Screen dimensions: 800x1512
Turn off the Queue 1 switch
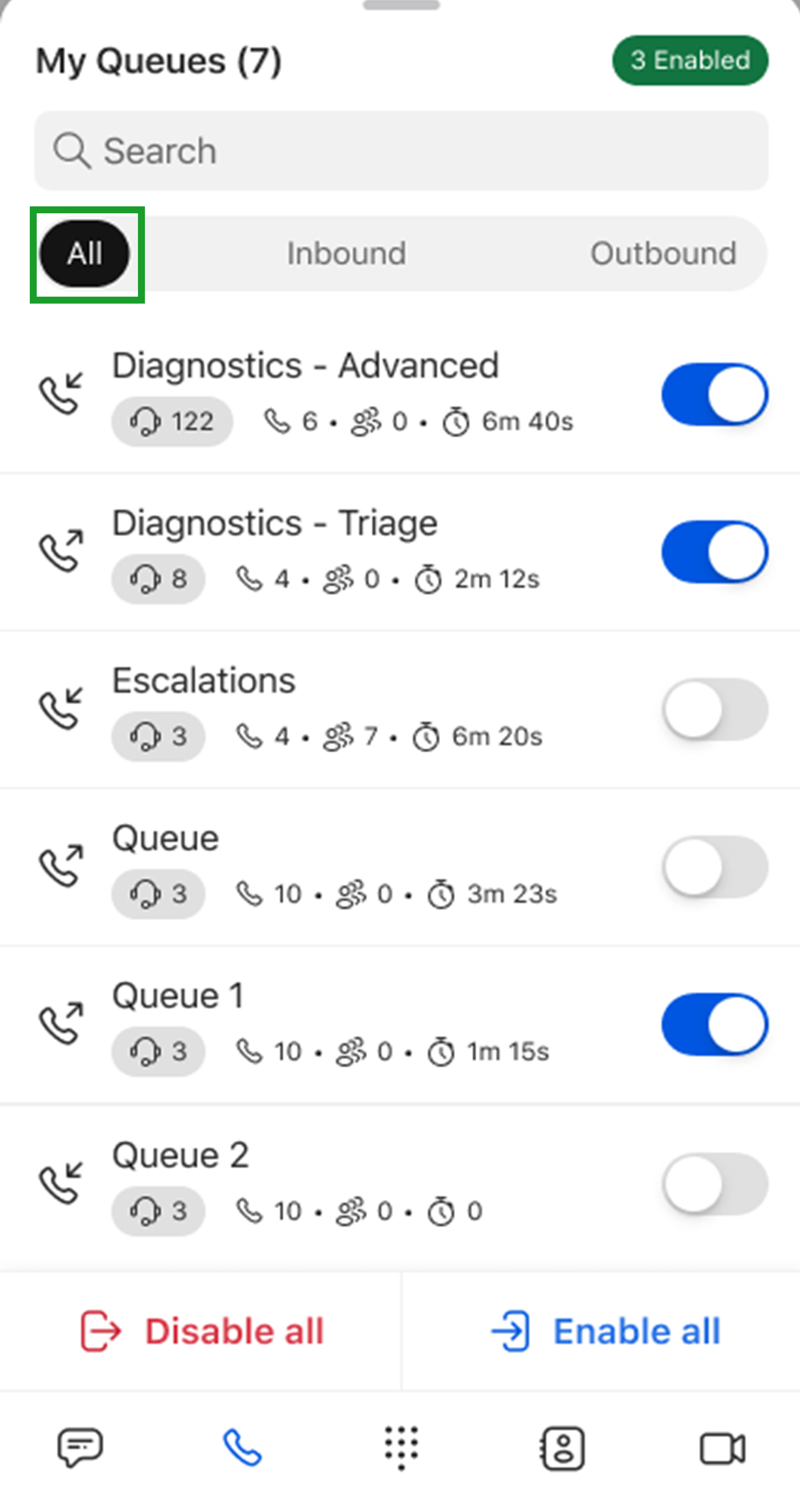click(x=715, y=1024)
